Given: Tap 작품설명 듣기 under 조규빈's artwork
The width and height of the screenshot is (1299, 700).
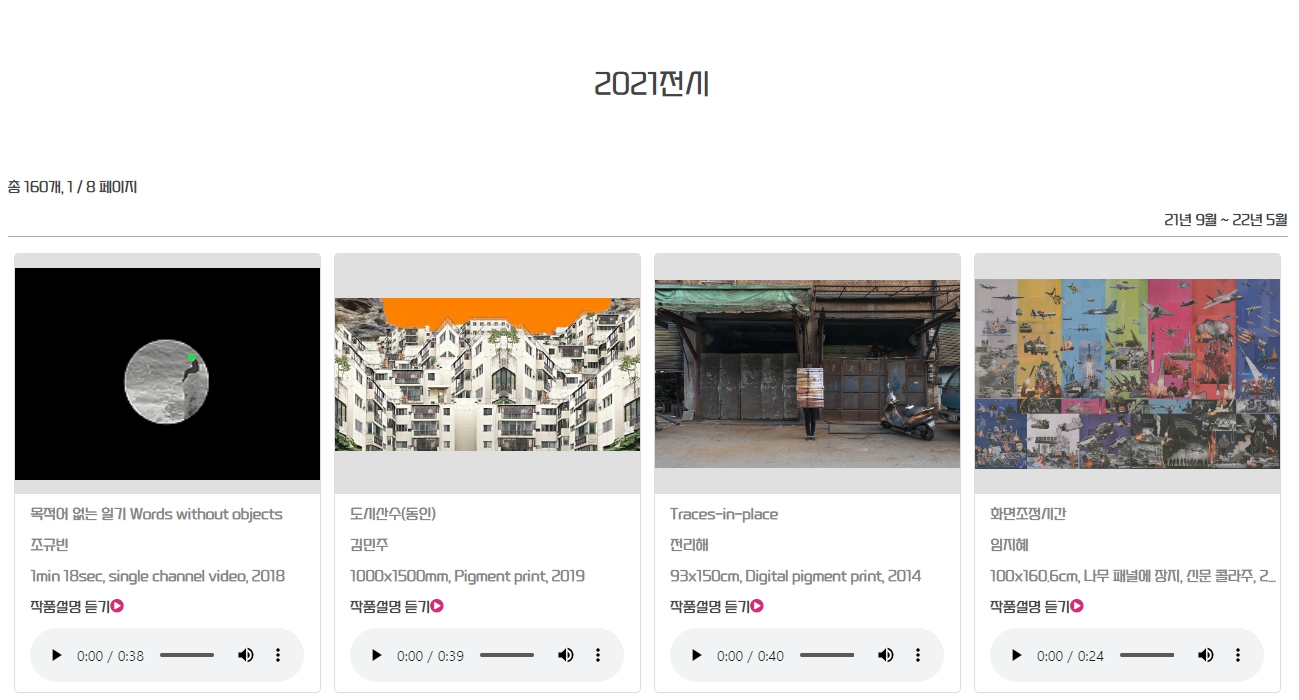Looking at the screenshot, I should tap(76, 606).
